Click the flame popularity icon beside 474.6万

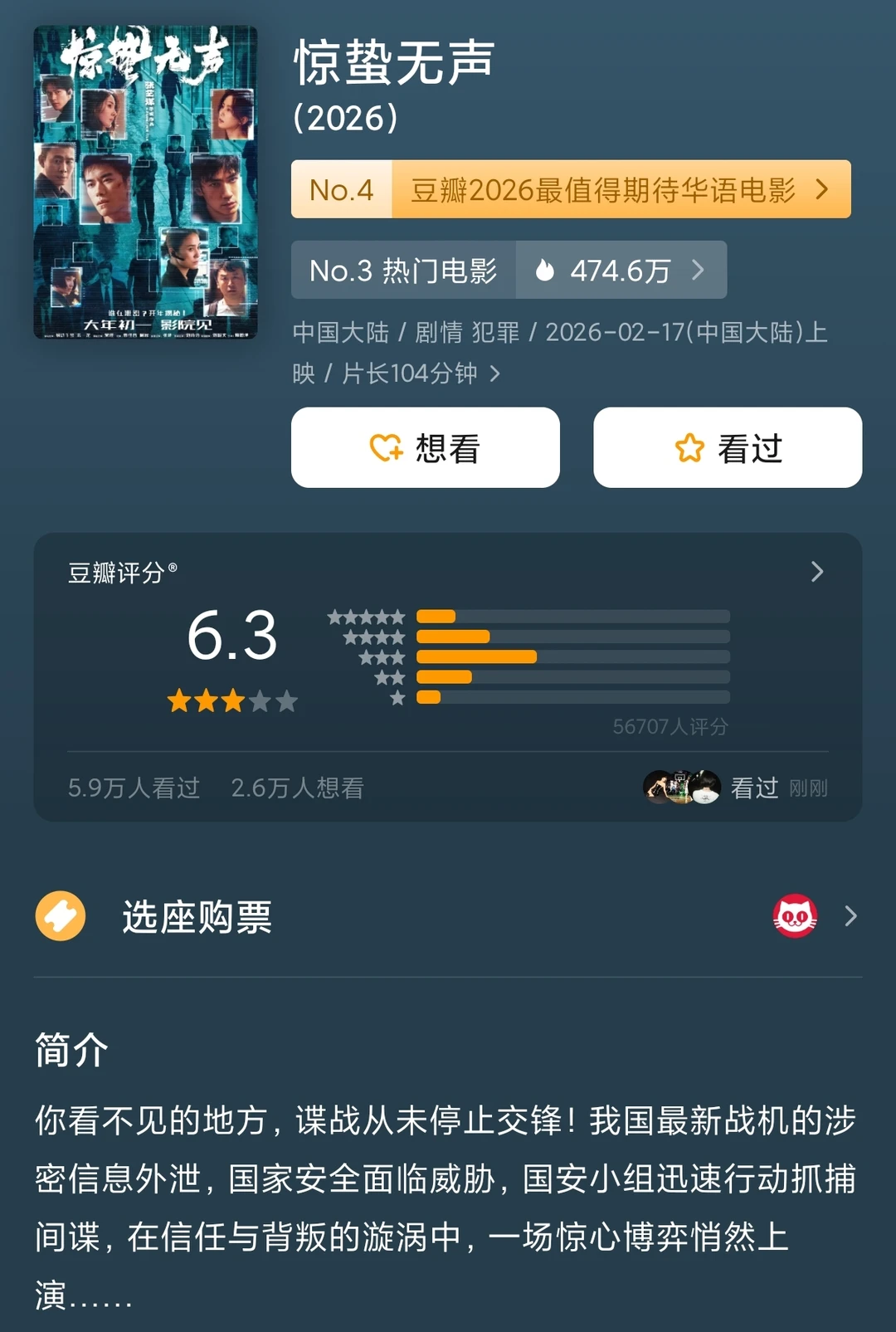pyautogui.click(x=547, y=269)
